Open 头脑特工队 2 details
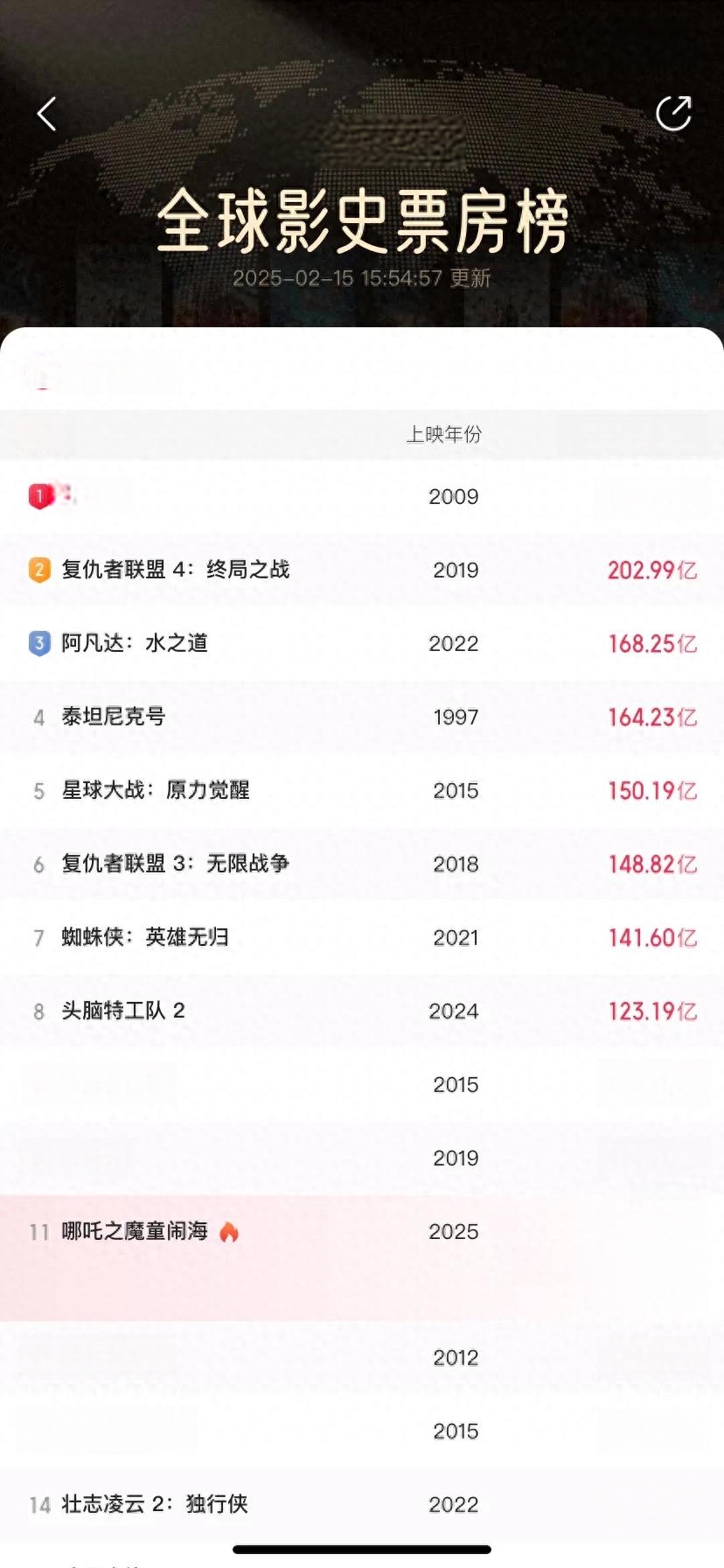Viewport: 724px width, 1568px height. (362, 1011)
